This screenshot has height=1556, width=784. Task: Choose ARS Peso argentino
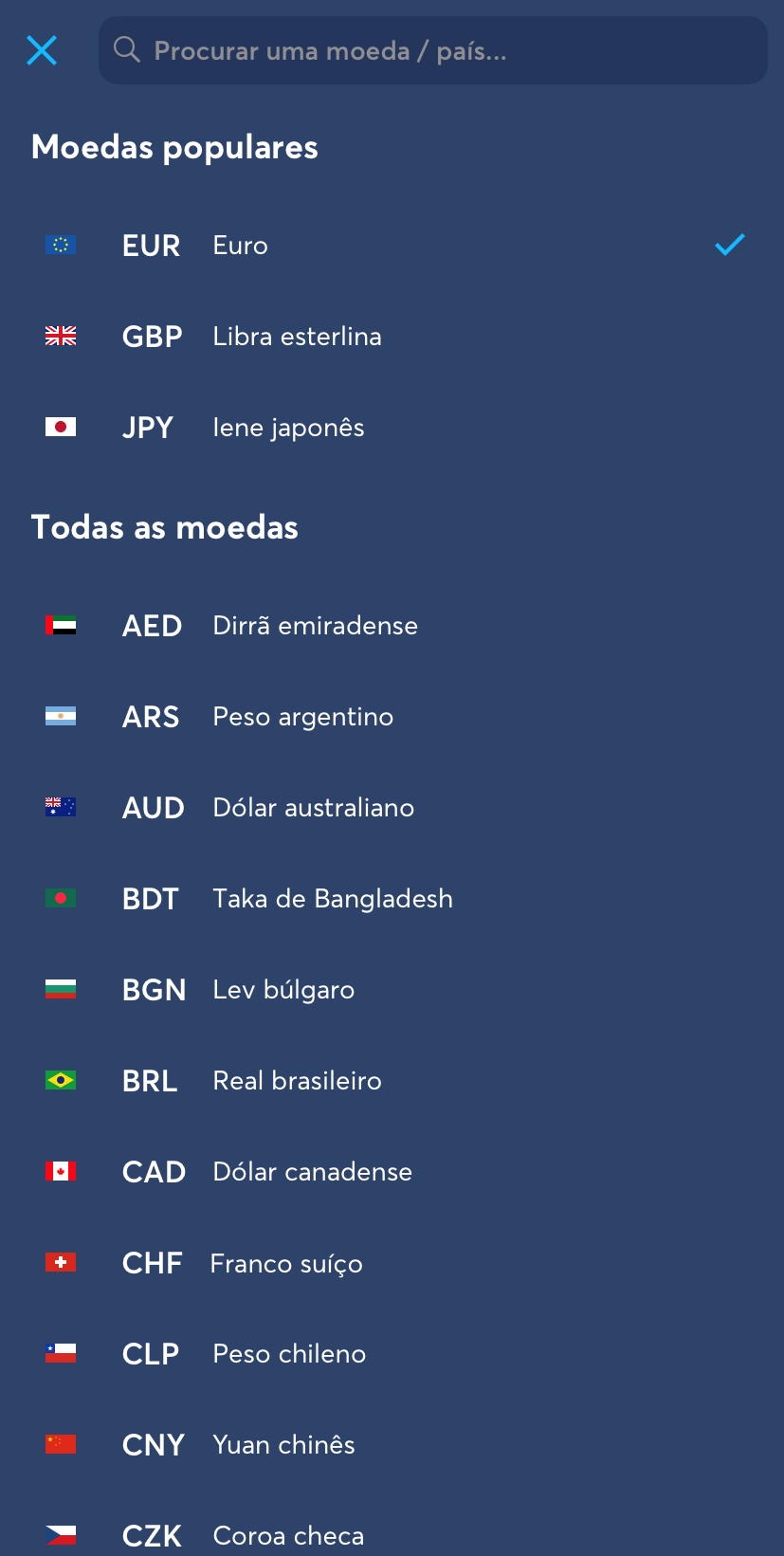tap(392, 717)
